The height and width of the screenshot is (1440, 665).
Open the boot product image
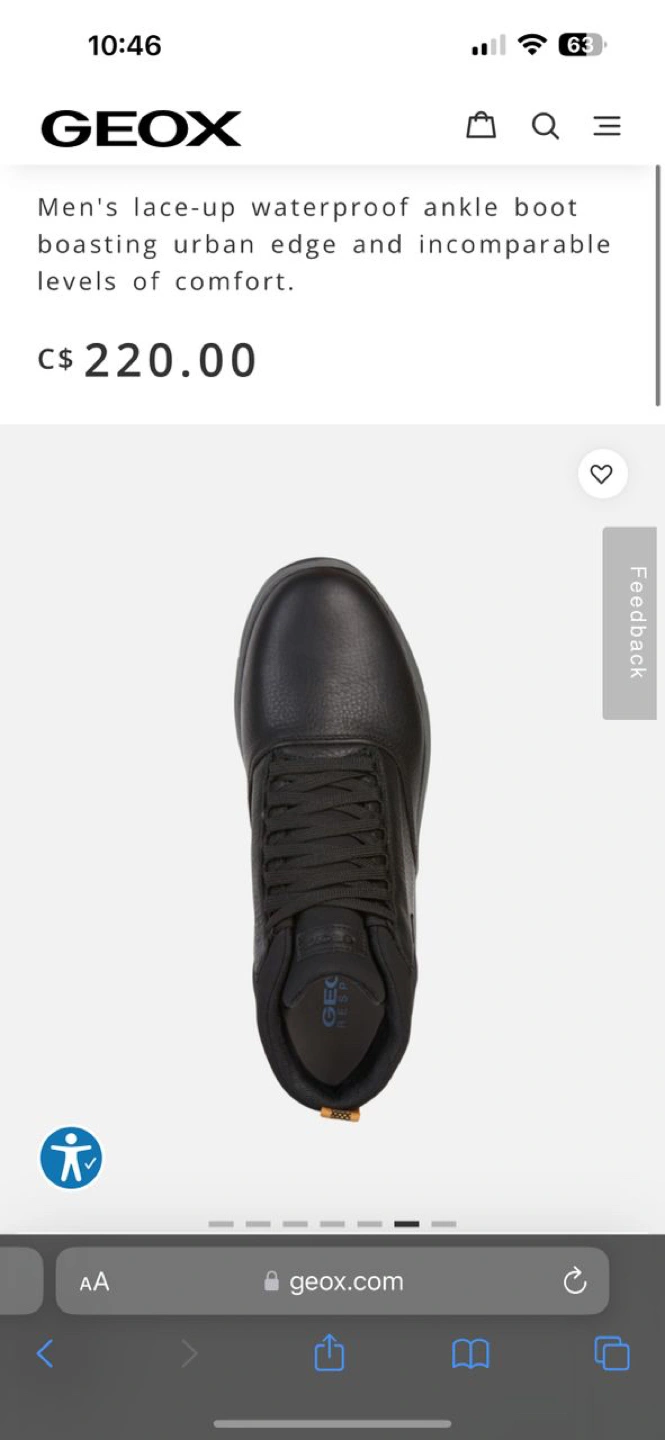point(333,840)
